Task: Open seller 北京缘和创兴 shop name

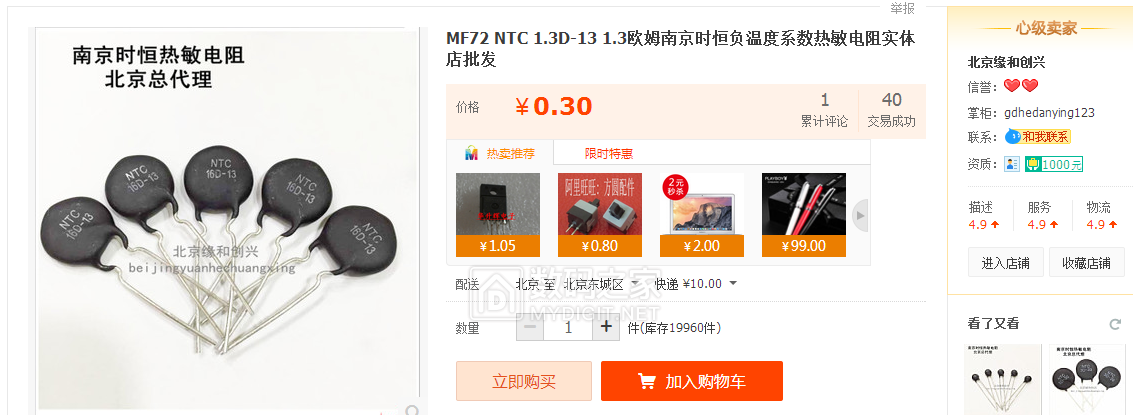Action: point(1006,62)
